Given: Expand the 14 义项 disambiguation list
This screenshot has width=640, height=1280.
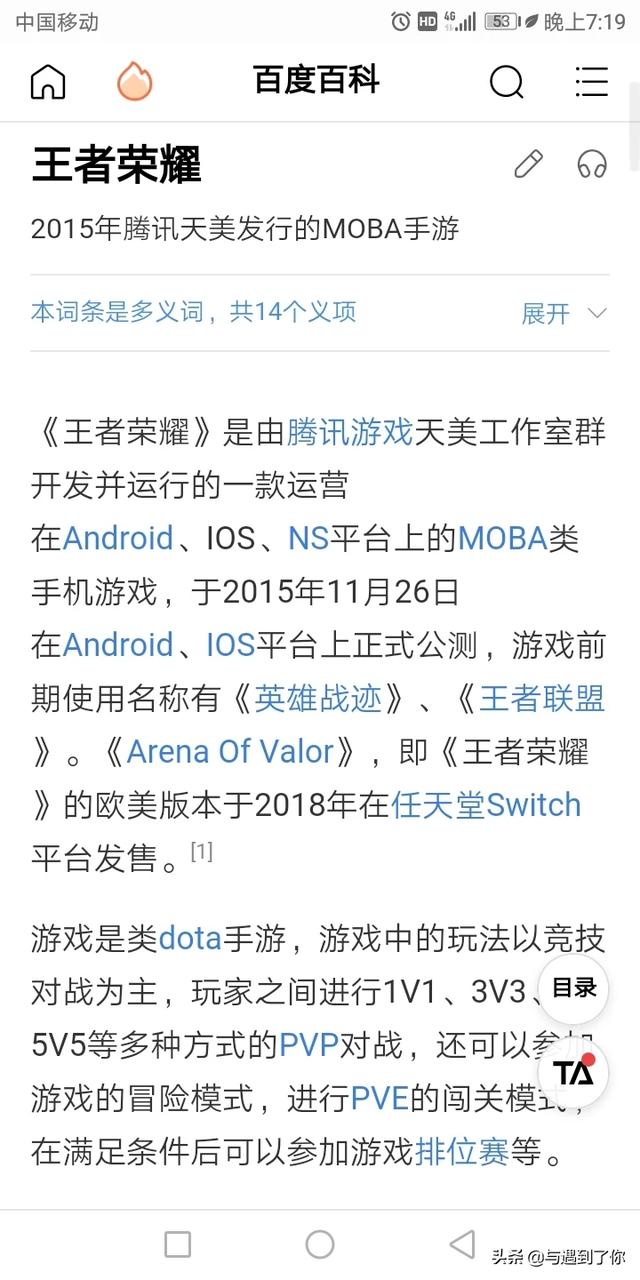Looking at the screenshot, I should coord(564,313).
